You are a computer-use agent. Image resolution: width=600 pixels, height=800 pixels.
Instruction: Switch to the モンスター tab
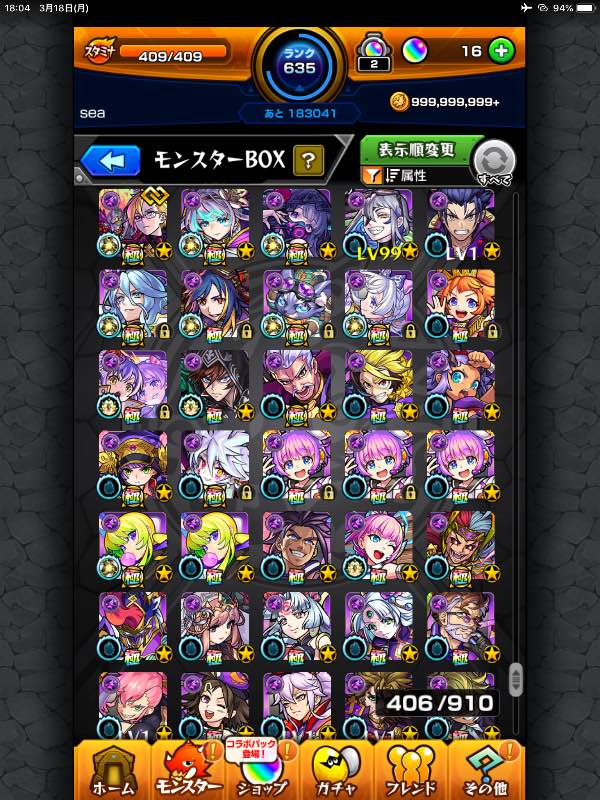click(187, 771)
